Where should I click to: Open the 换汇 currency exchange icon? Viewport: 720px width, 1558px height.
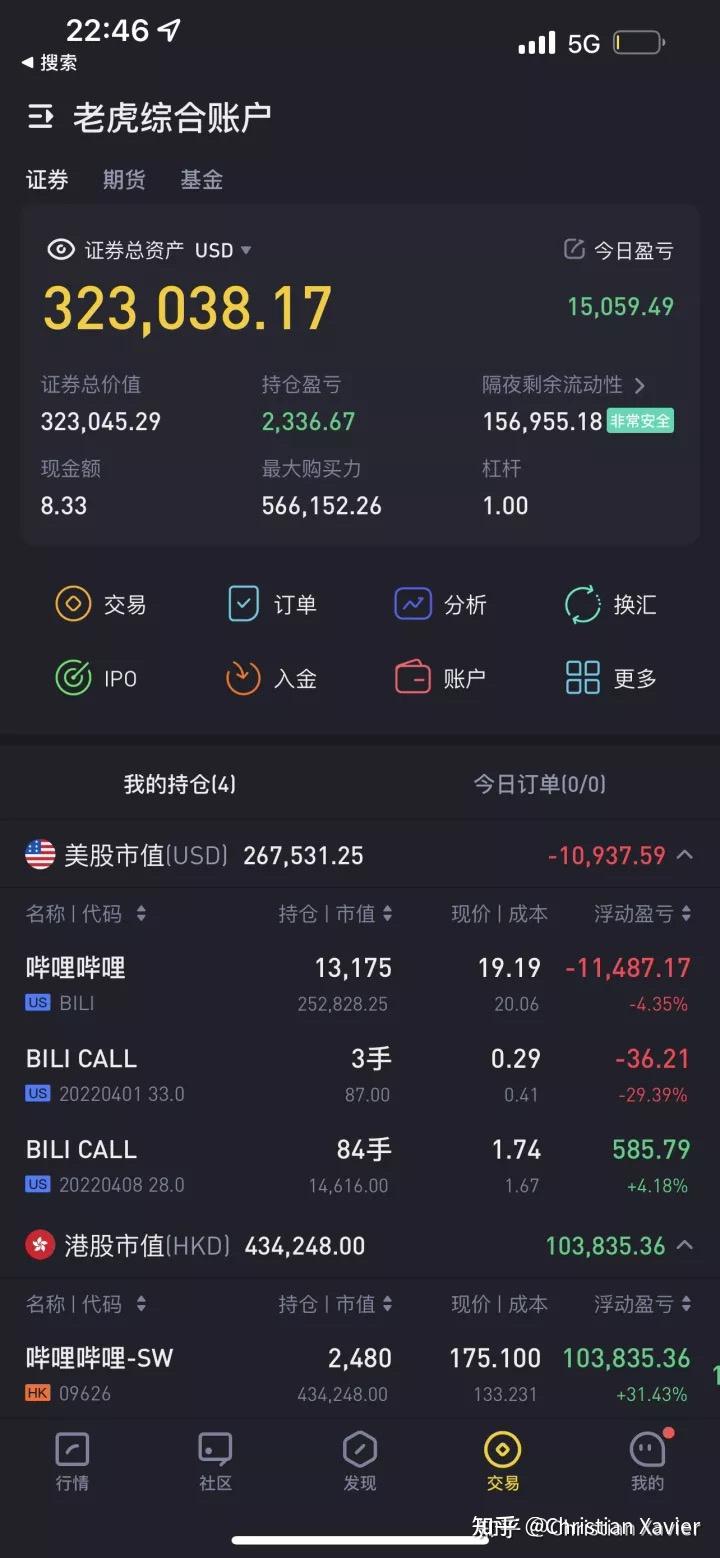[612, 604]
